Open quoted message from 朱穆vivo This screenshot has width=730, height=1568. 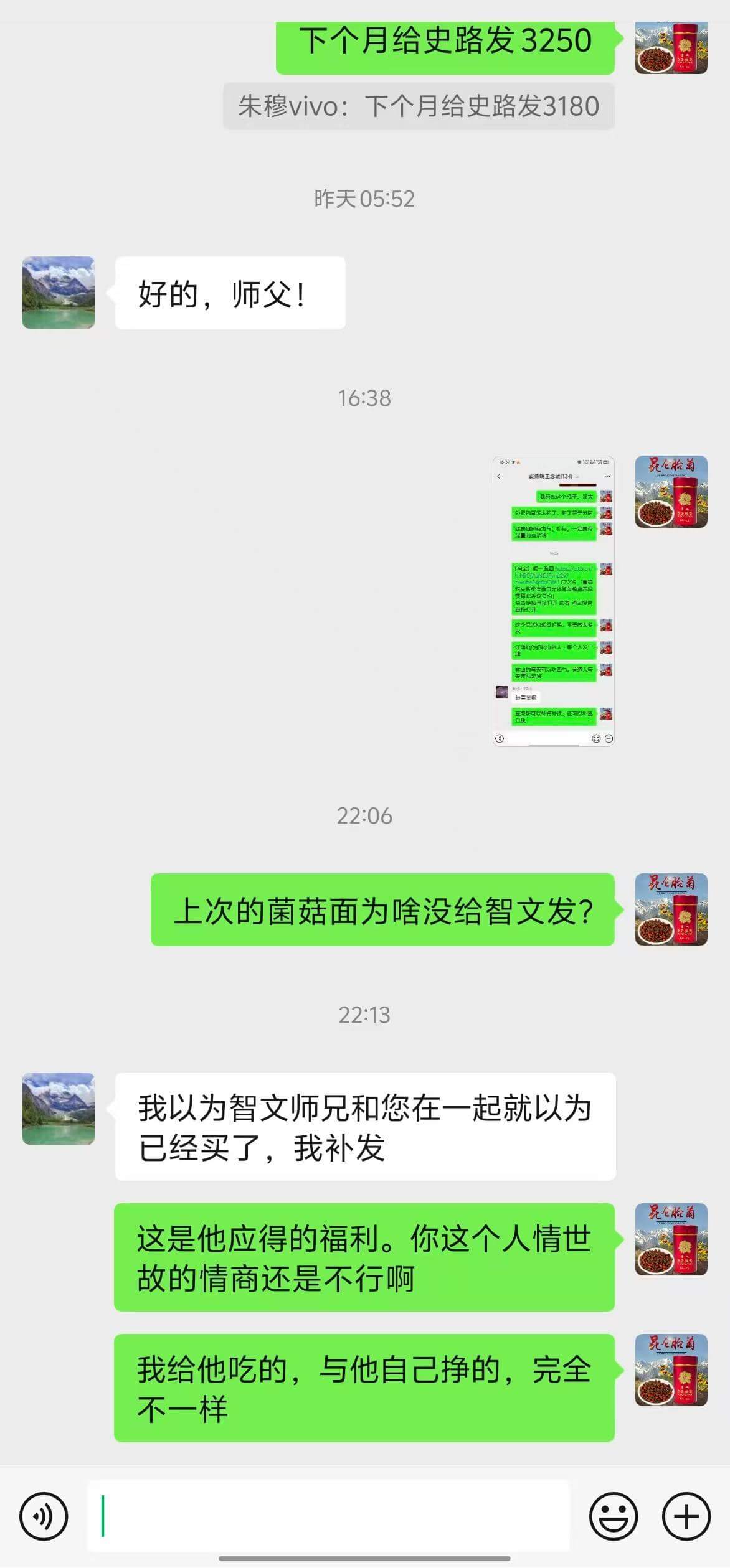point(419,106)
